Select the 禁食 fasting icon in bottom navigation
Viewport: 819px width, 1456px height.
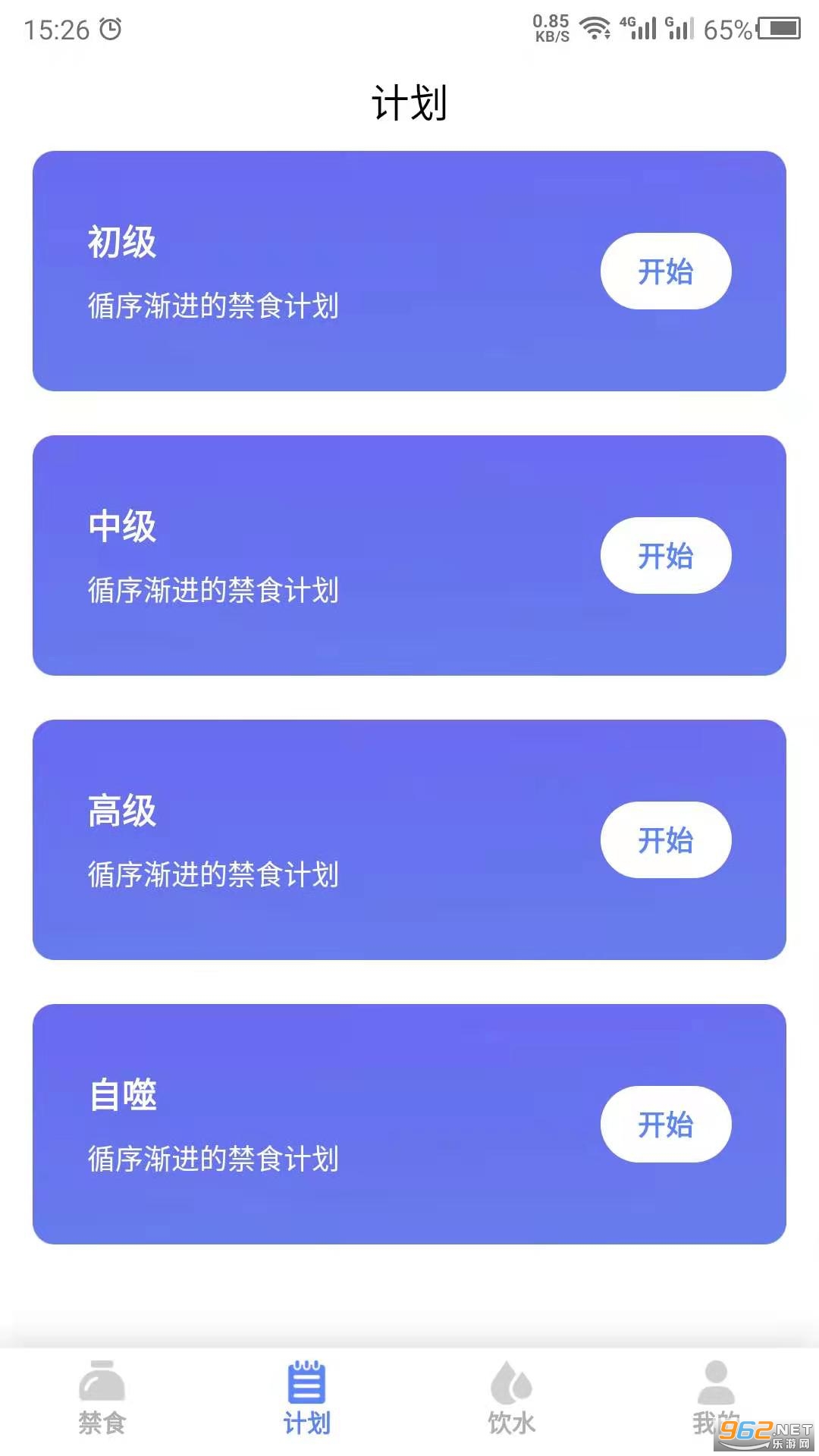point(102,1385)
